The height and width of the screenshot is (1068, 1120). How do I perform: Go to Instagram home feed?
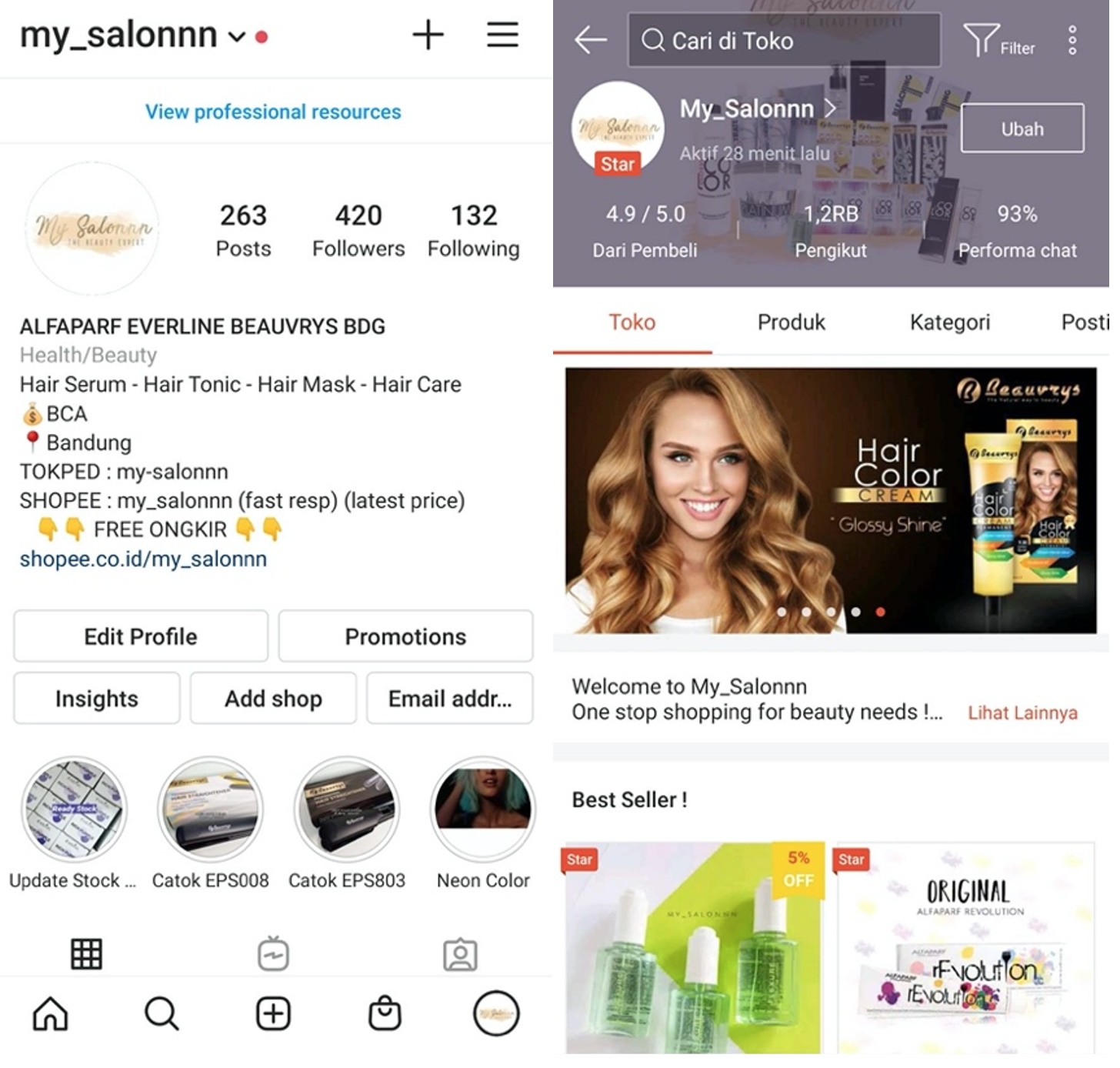pyautogui.click(x=50, y=1013)
